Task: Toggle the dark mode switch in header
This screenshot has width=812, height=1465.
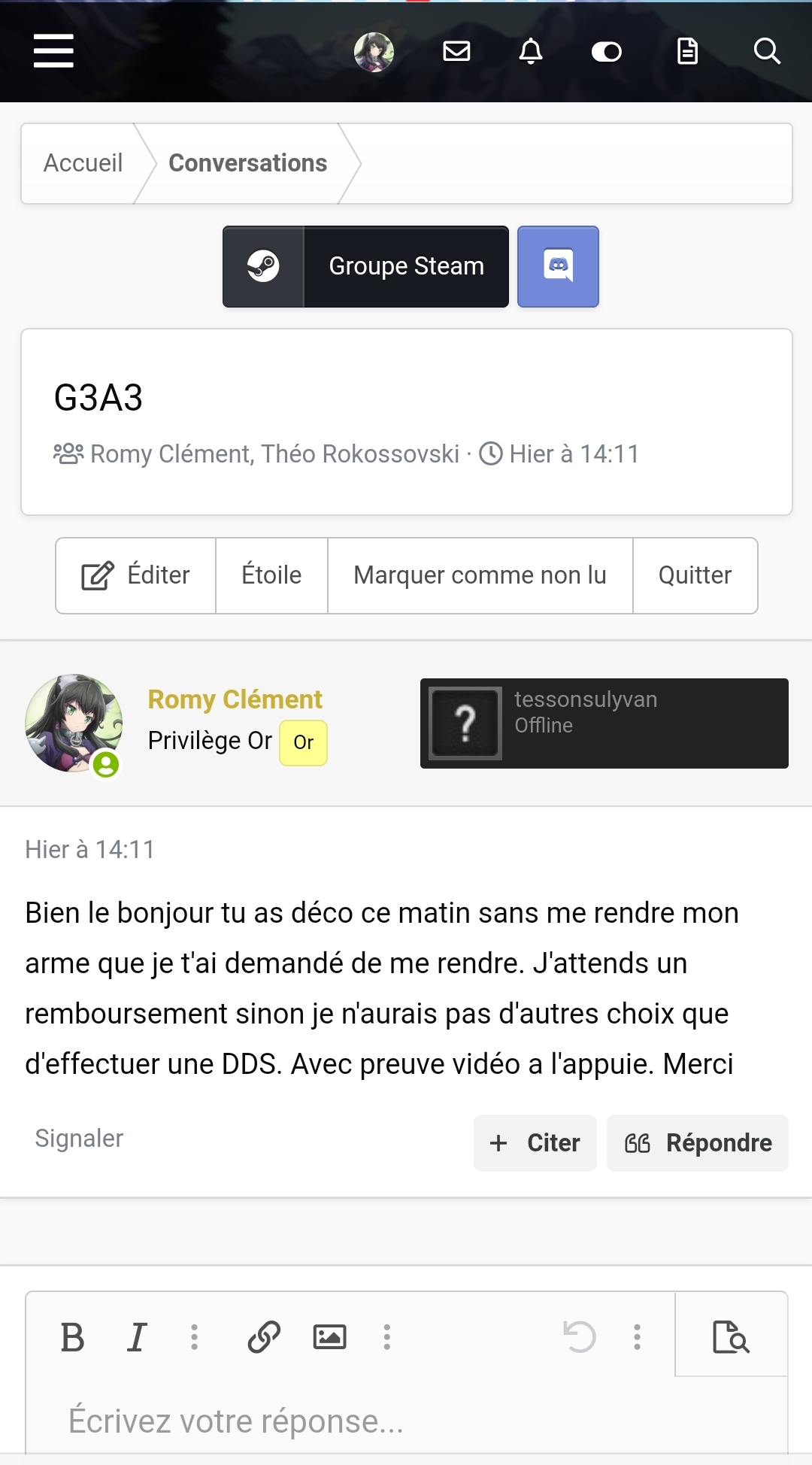Action: 606,52
